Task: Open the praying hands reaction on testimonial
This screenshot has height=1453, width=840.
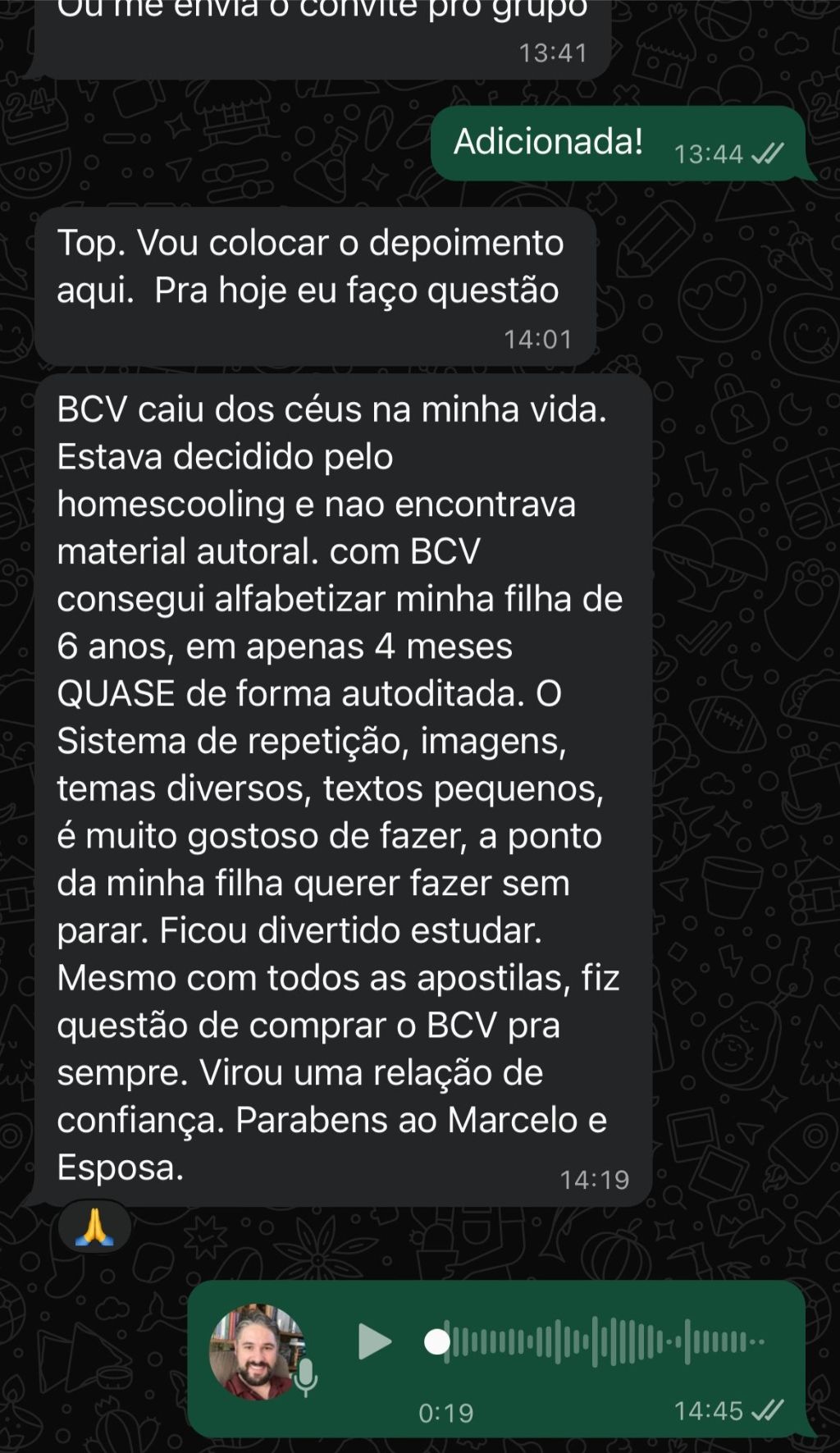Action: [x=95, y=1227]
